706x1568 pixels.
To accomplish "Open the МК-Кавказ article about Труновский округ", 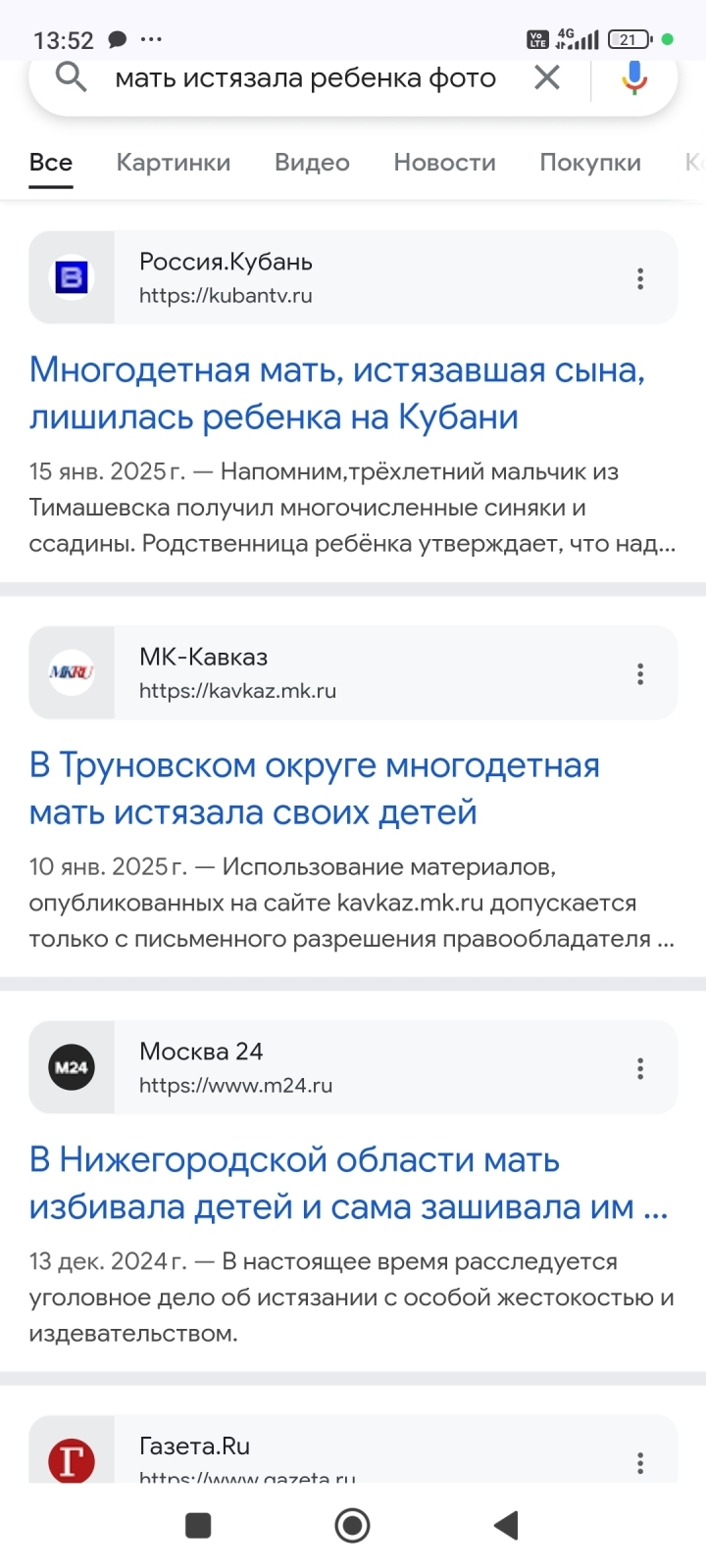I will point(314,788).
